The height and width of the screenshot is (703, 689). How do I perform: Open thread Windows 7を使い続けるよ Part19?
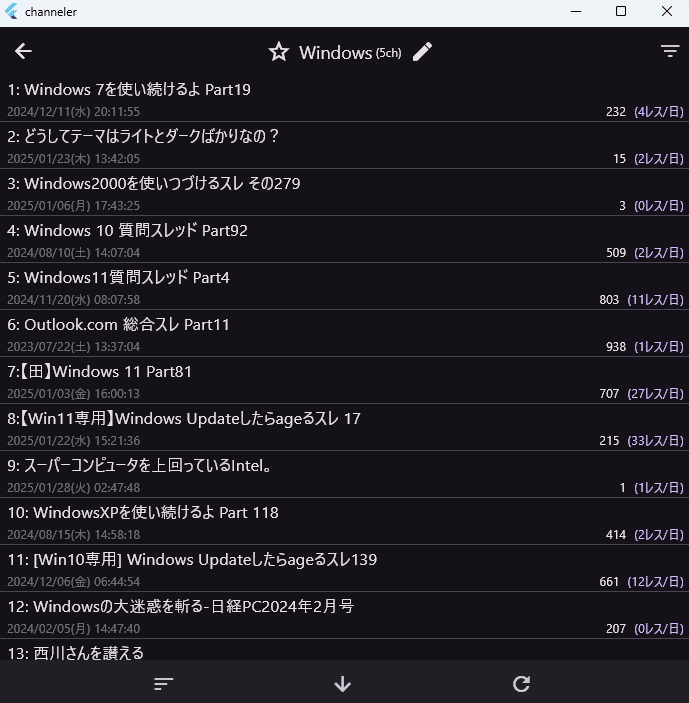tap(129, 90)
